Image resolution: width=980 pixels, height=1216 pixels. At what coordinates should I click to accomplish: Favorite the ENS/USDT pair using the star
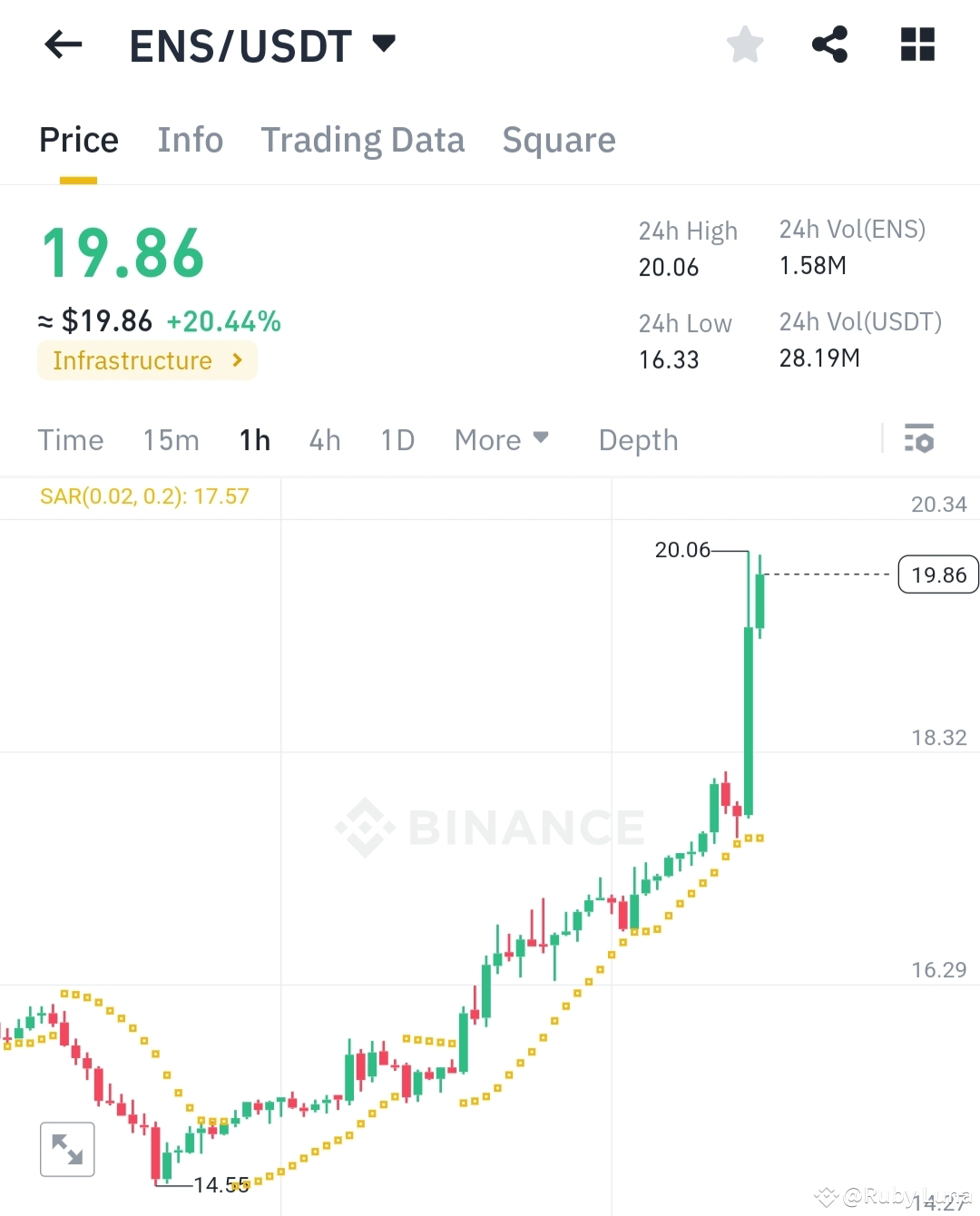(x=744, y=44)
